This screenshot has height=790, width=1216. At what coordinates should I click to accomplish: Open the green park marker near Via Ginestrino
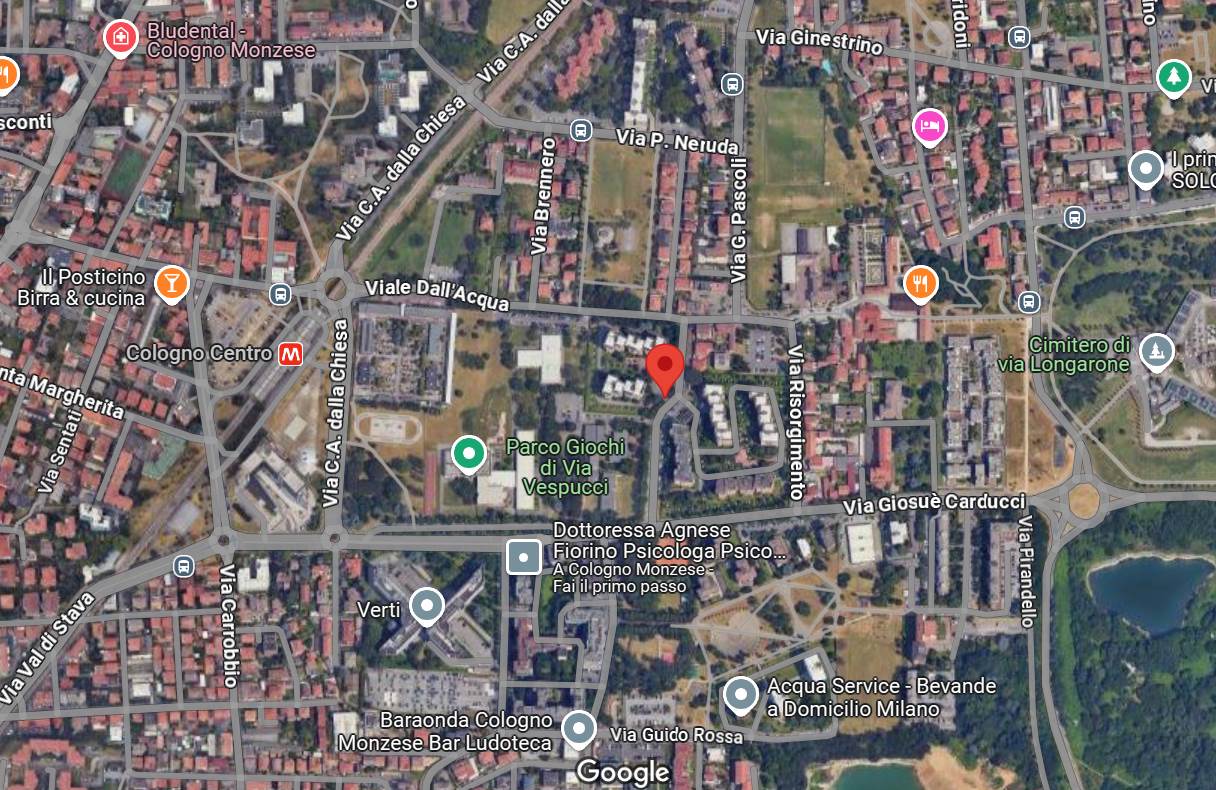click(x=1173, y=76)
